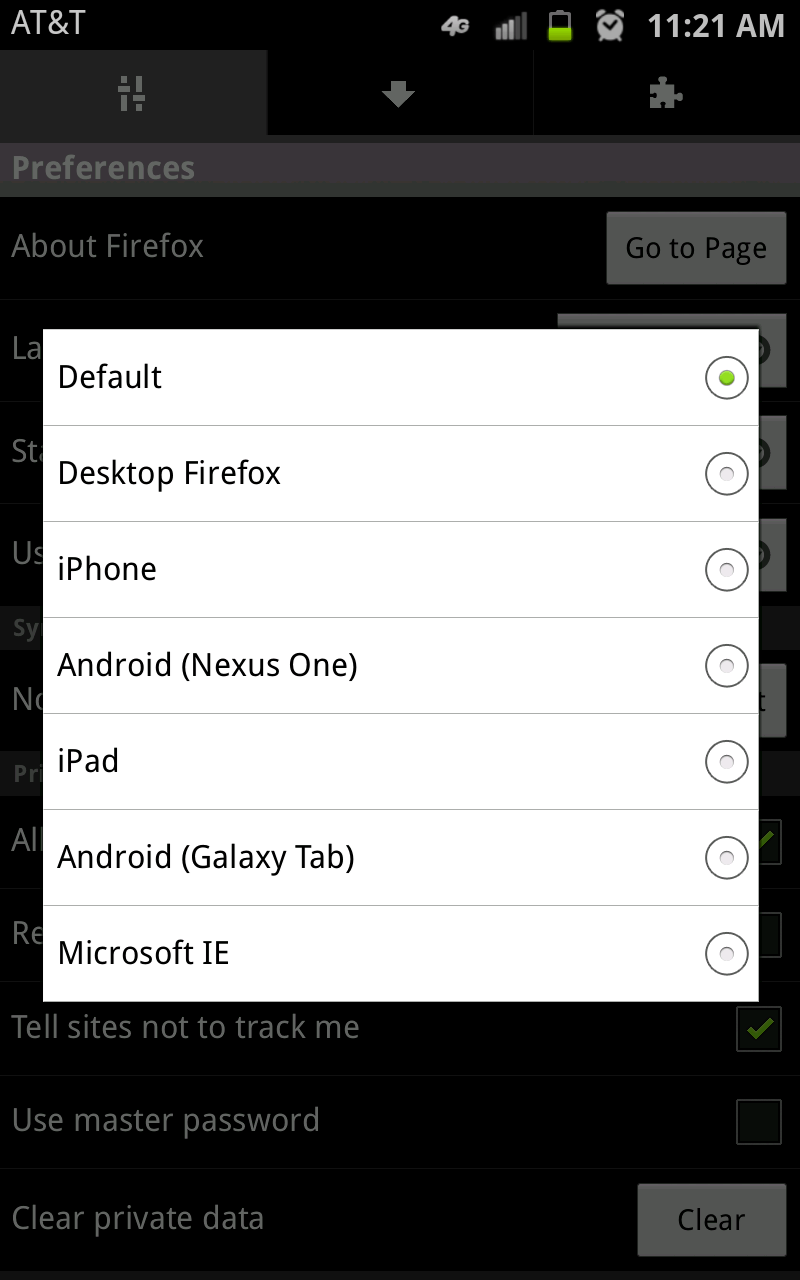
Task: Choose Desktop Firefox user agent
Action: (400, 473)
